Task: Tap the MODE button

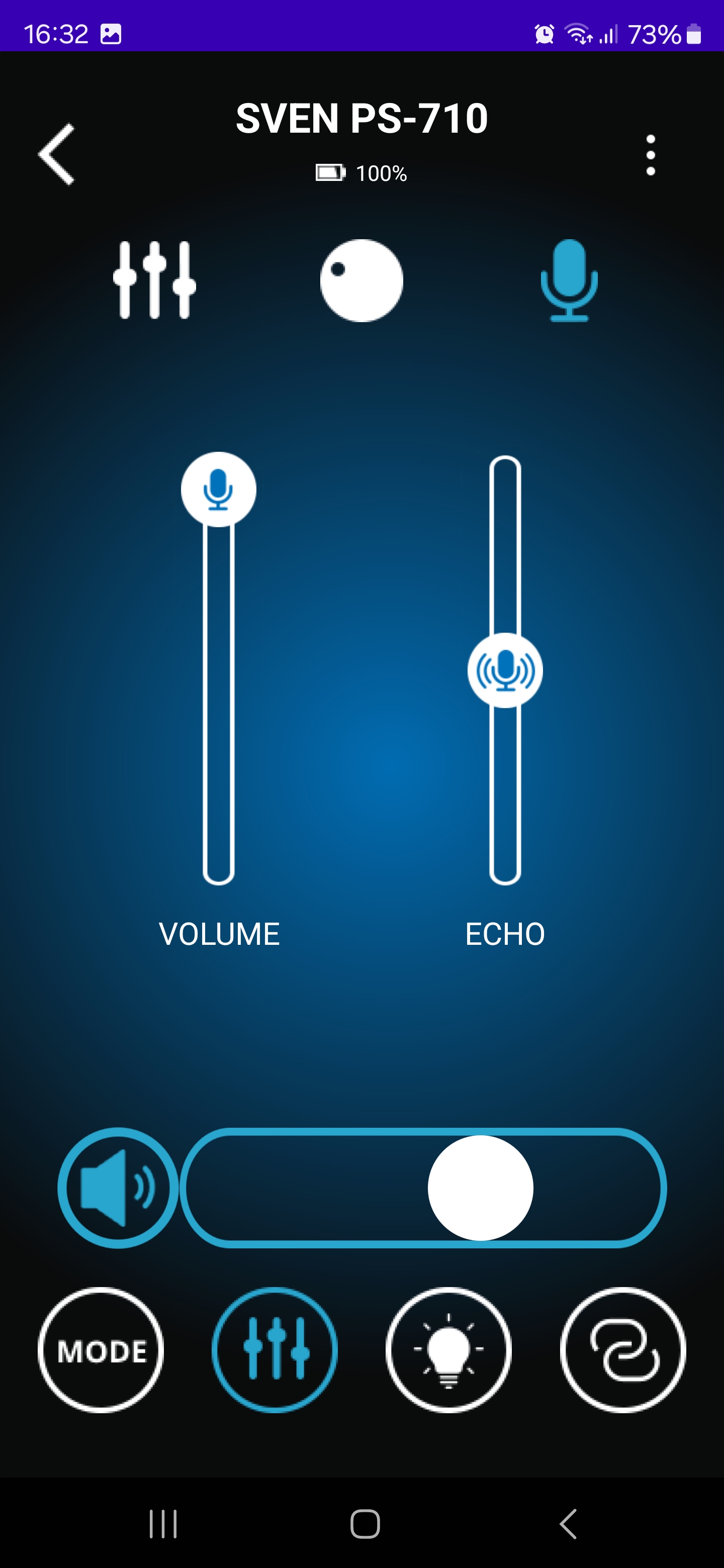Action: click(x=101, y=1350)
